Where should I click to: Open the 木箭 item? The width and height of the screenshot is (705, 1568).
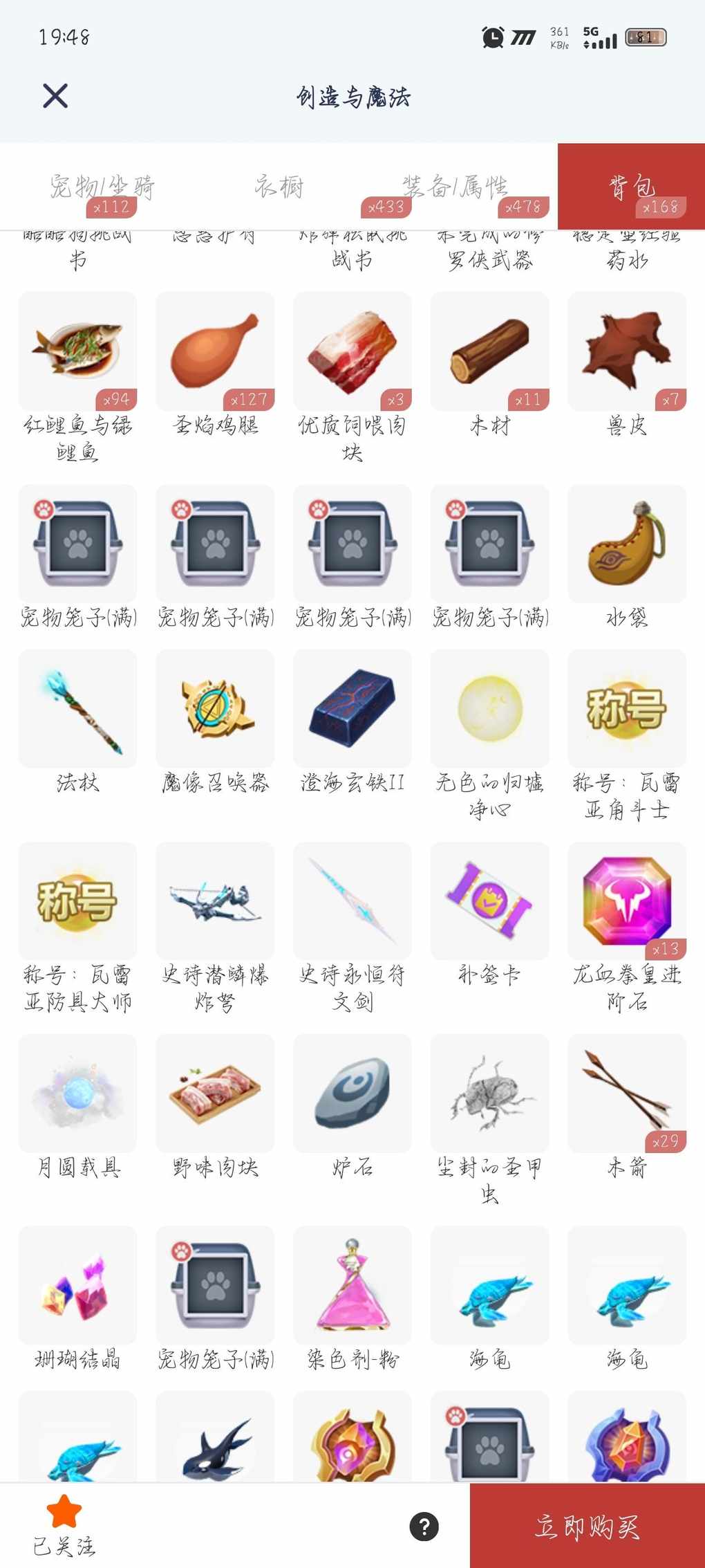pos(627,1093)
